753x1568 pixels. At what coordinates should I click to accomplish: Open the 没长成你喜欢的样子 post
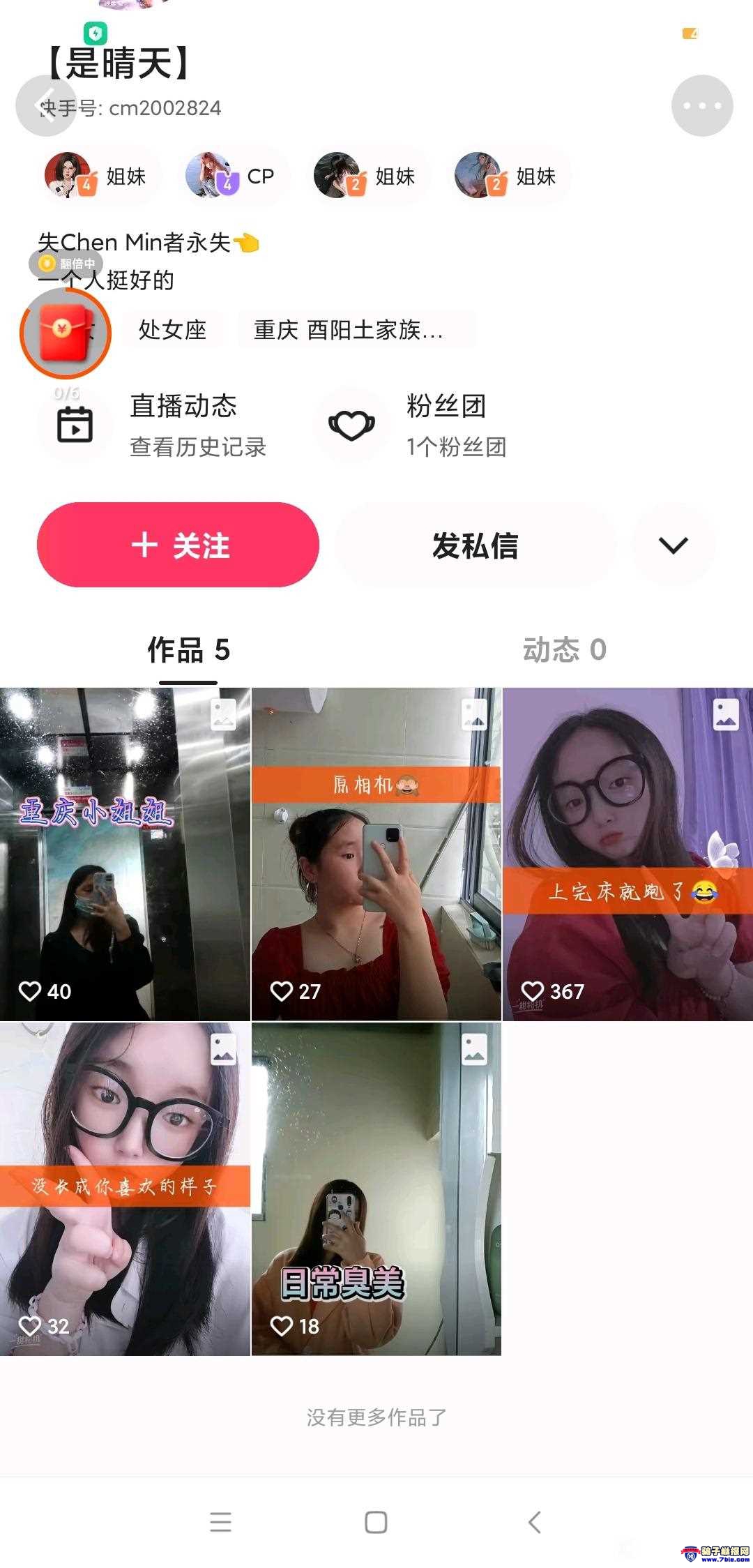(x=125, y=1189)
